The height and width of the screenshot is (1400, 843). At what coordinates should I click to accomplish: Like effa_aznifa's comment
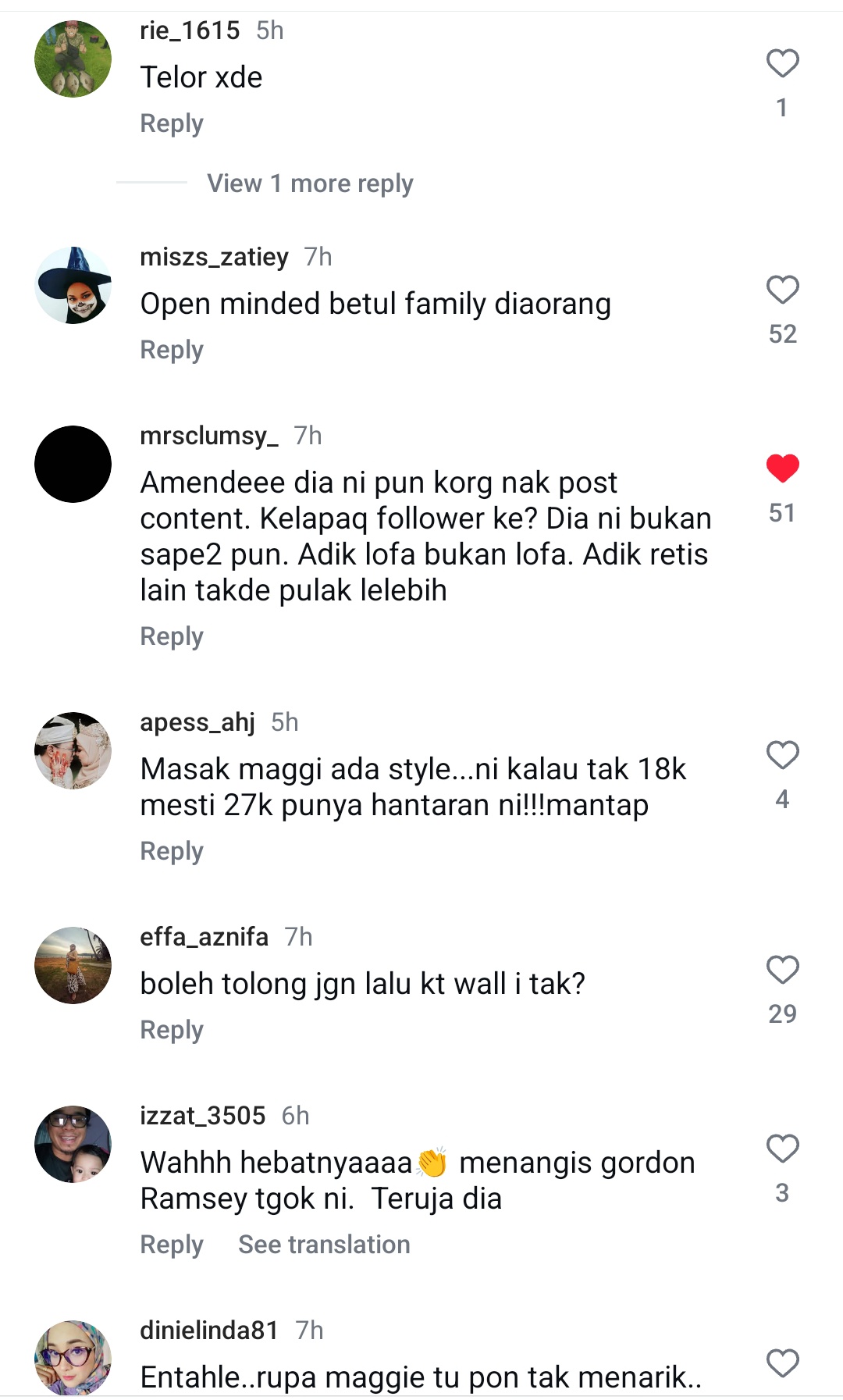[x=782, y=970]
